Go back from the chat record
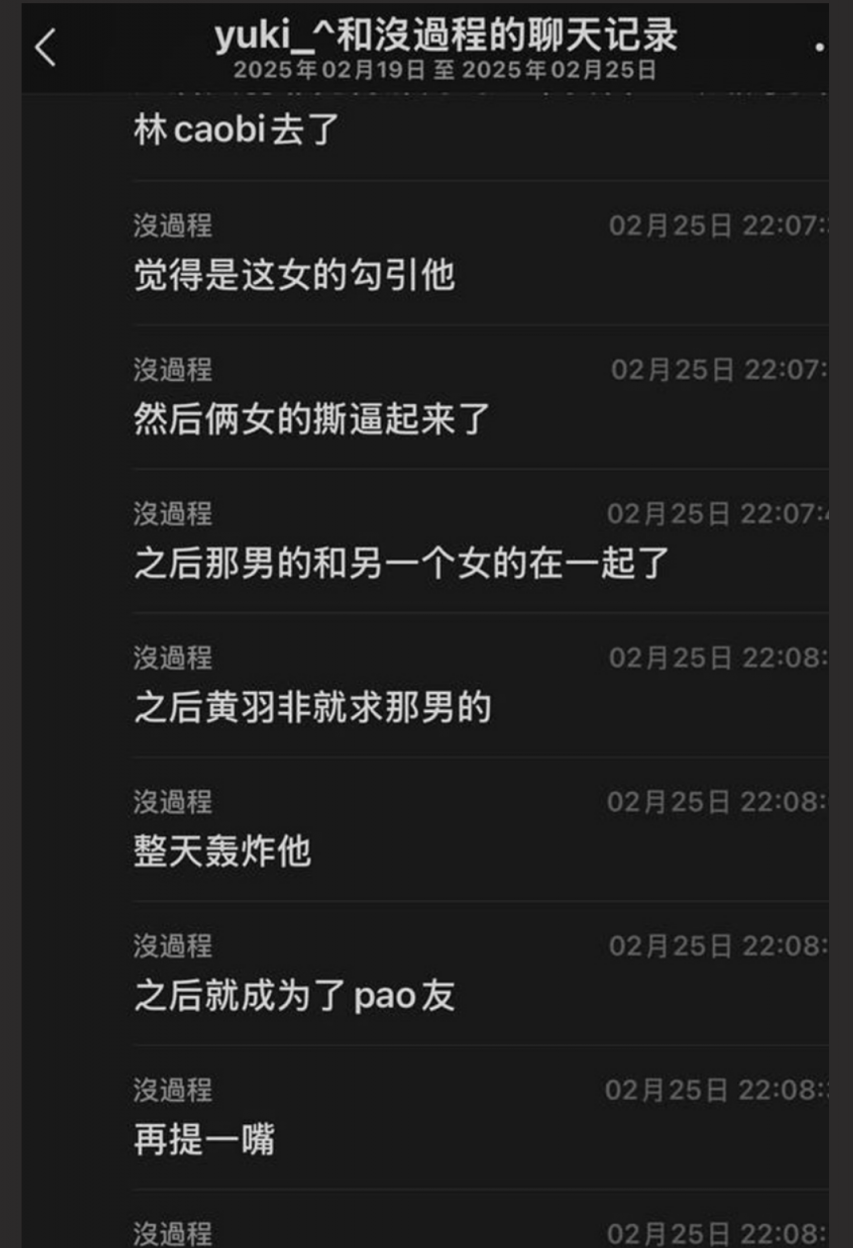853x1248 pixels. coord(46,47)
